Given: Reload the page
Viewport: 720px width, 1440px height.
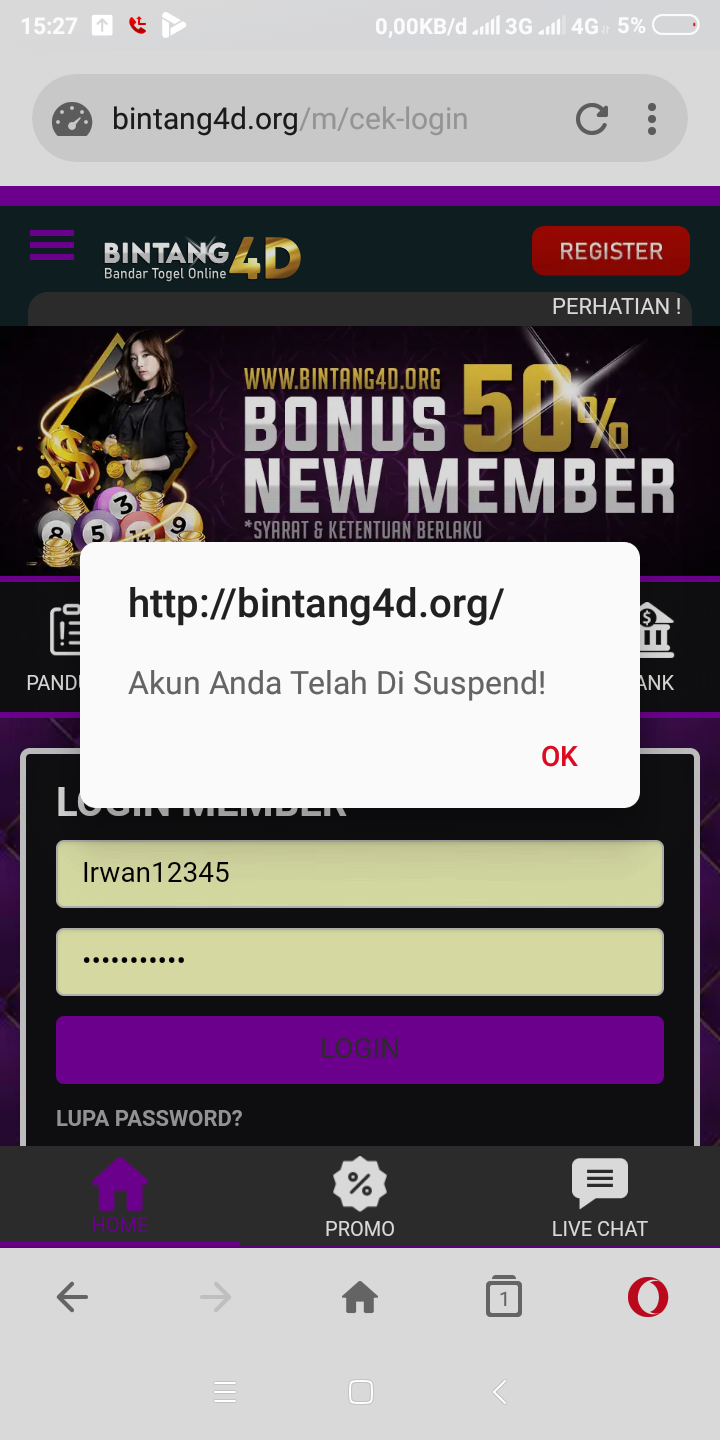Looking at the screenshot, I should (x=592, y=119).
